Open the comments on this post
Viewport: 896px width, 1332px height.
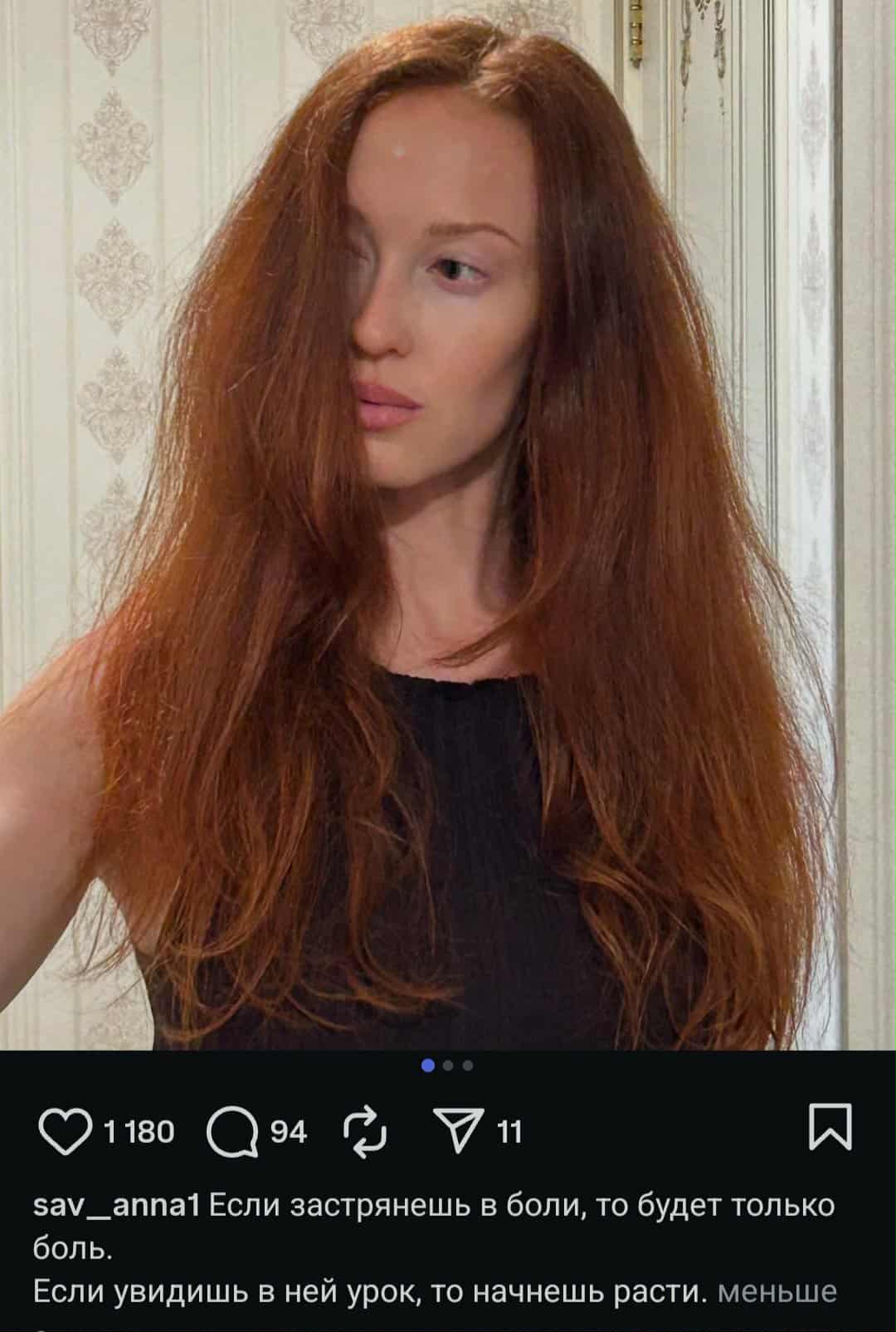(x=233, y=1132)
